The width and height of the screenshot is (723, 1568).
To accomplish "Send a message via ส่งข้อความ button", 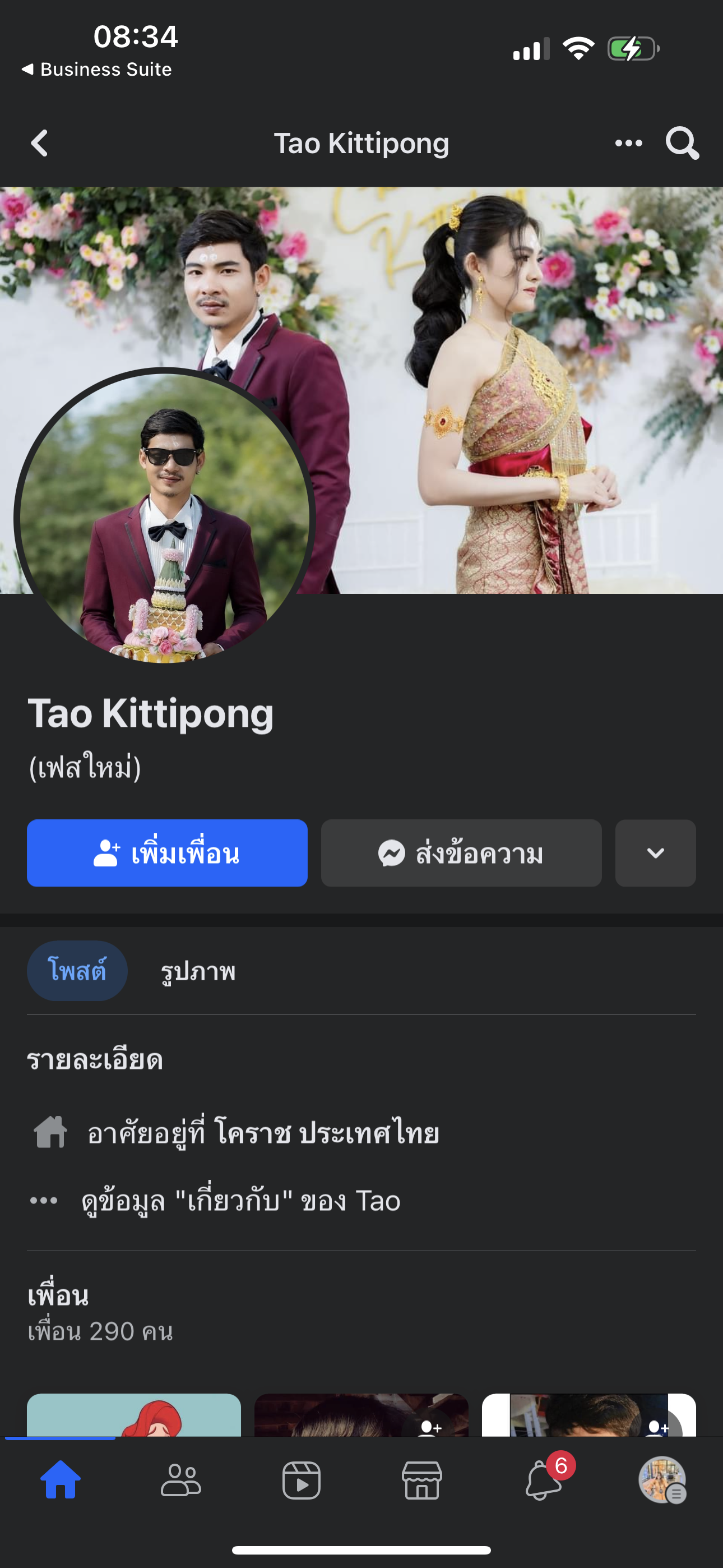I will click(x=461, y=853).
